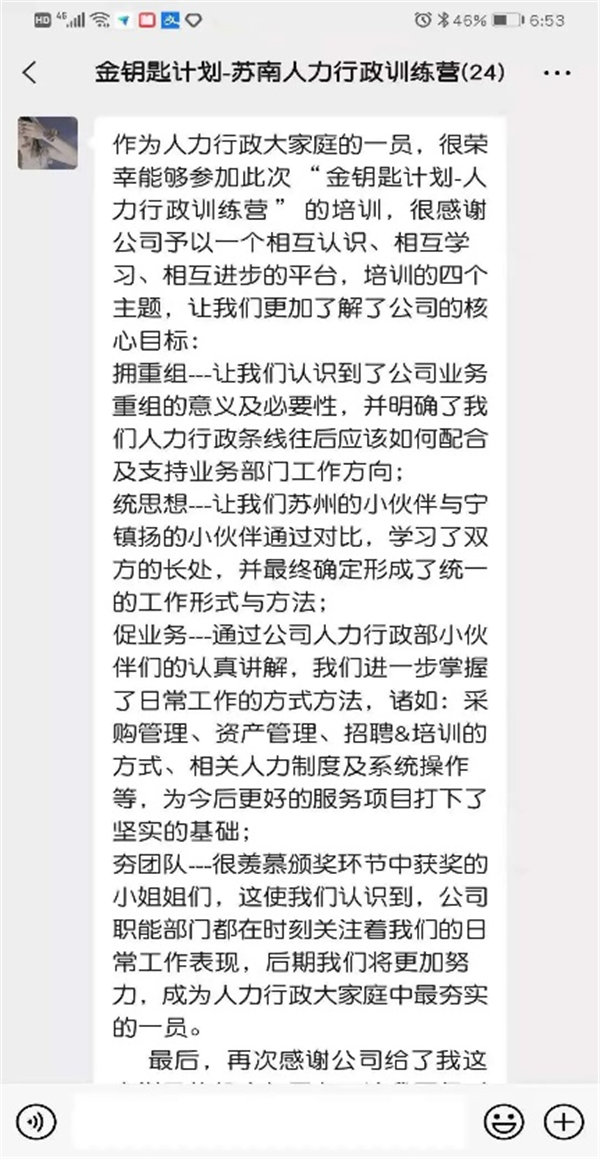The height and width of the screenshot is (1159, 600).
Task: Open the plus attachments menu
Action: pyautogui.click(x=564, y=1120)
